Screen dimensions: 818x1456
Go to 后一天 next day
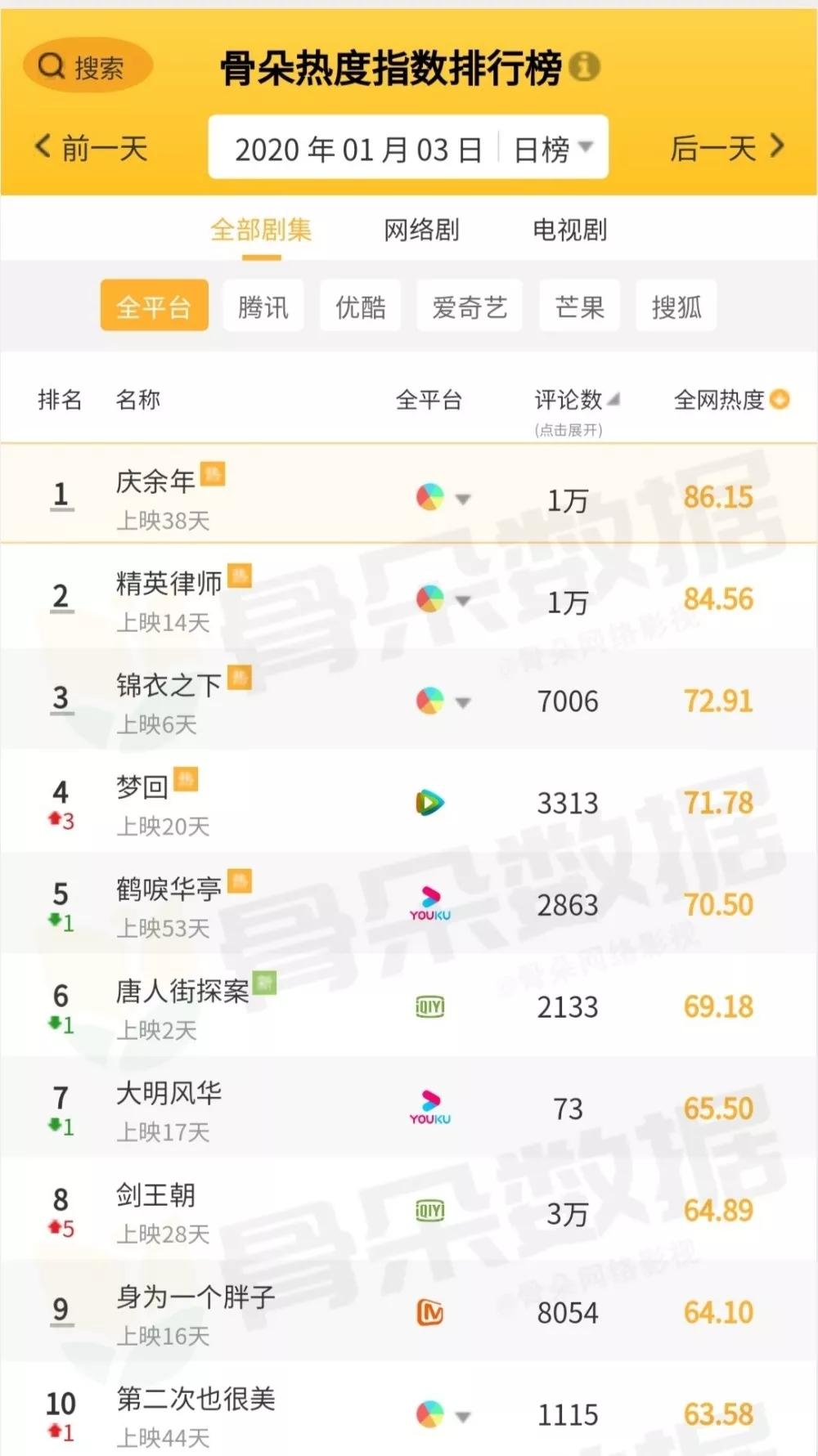coord(726,147)
